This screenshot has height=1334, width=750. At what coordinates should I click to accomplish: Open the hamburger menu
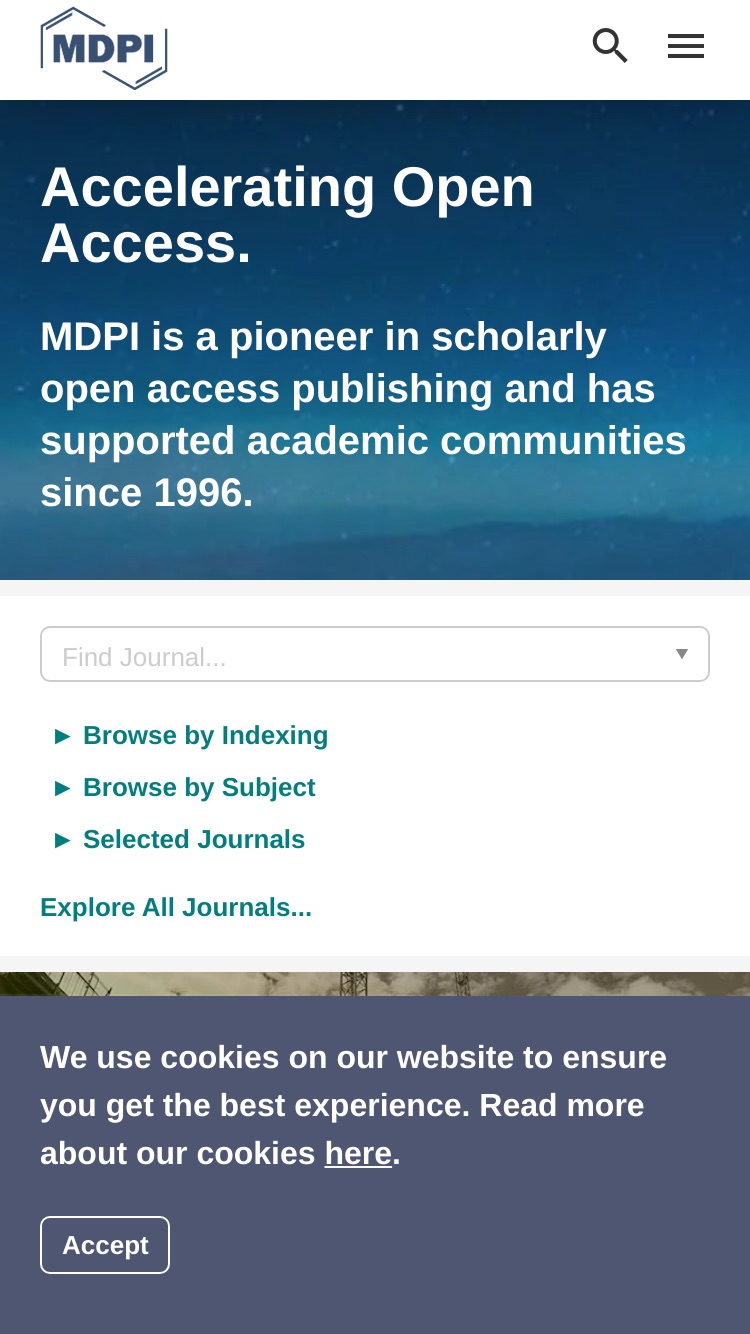(686, 46)
